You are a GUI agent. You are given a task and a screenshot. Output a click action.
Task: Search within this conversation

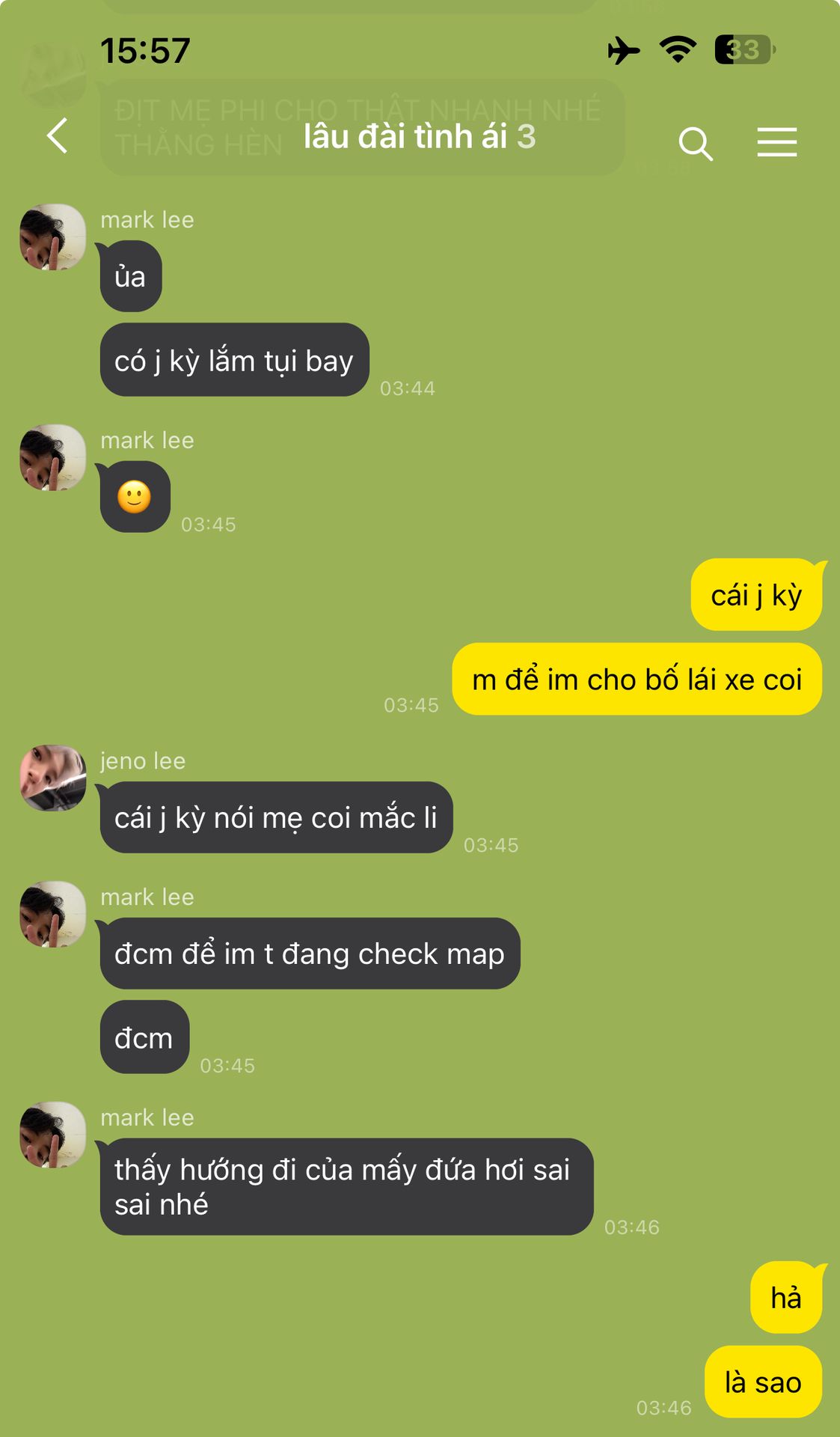[695, 143]
